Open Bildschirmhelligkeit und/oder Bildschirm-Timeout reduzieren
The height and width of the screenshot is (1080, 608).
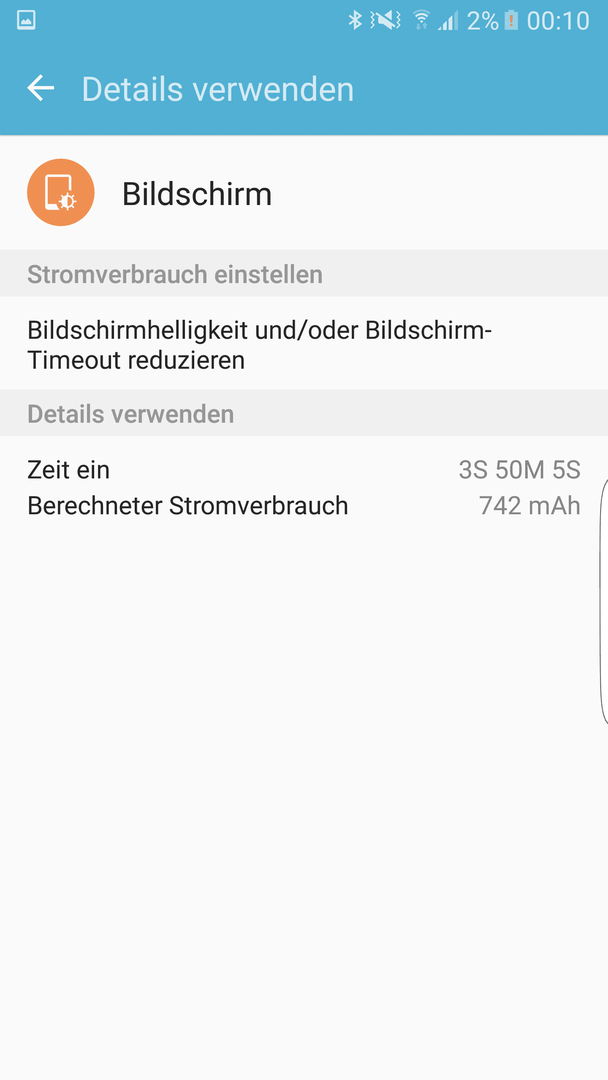[x=304, y=344]
